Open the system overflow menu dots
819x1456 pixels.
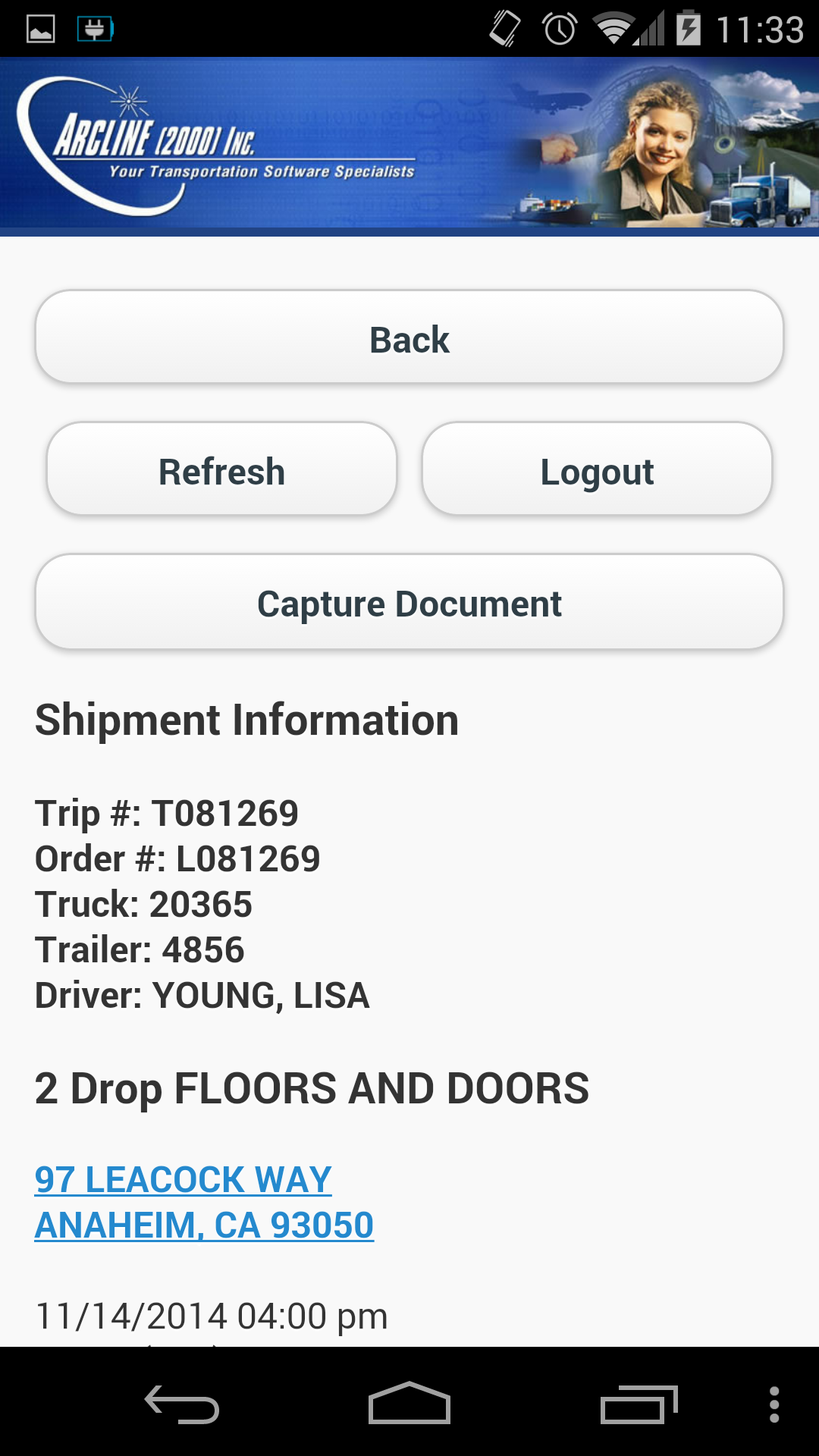773,1404
